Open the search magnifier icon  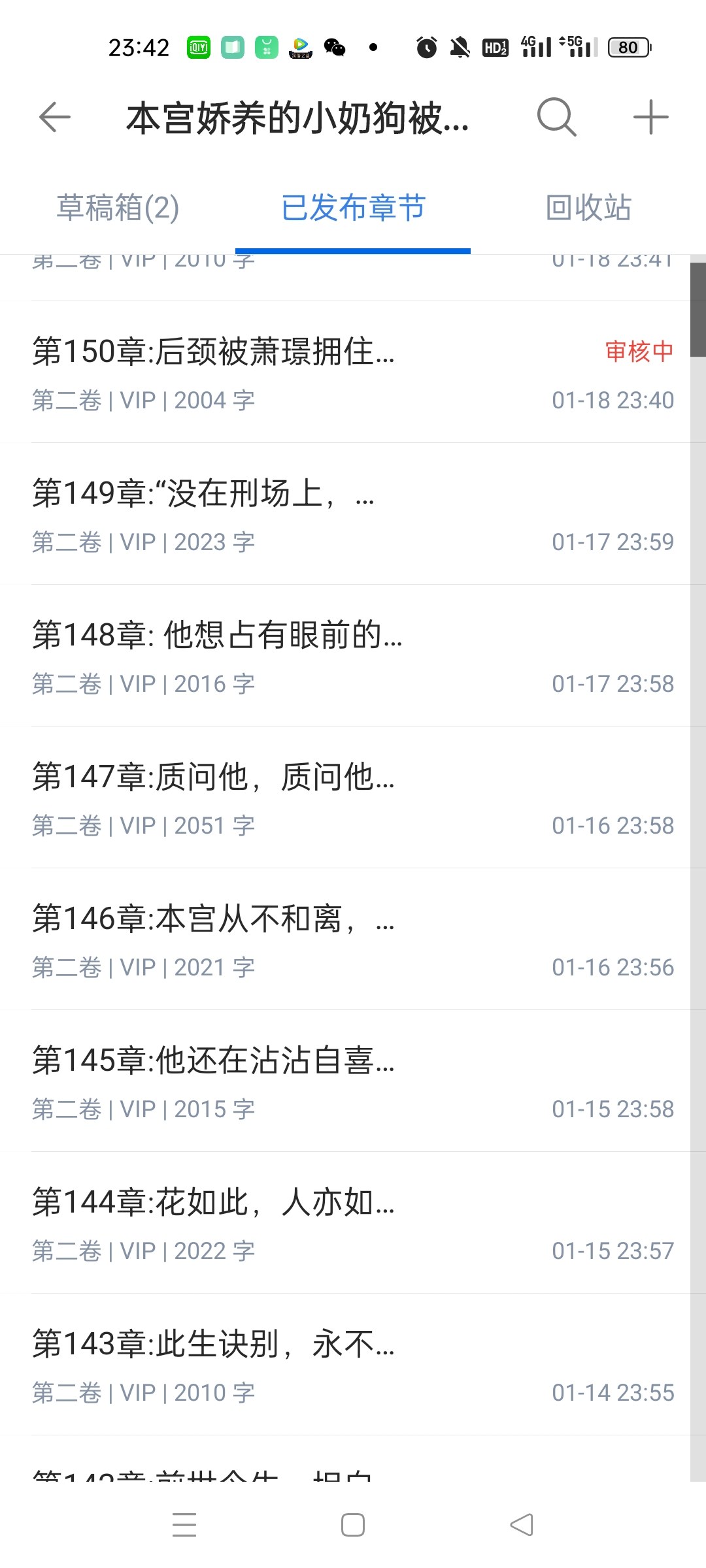point(556,118)
